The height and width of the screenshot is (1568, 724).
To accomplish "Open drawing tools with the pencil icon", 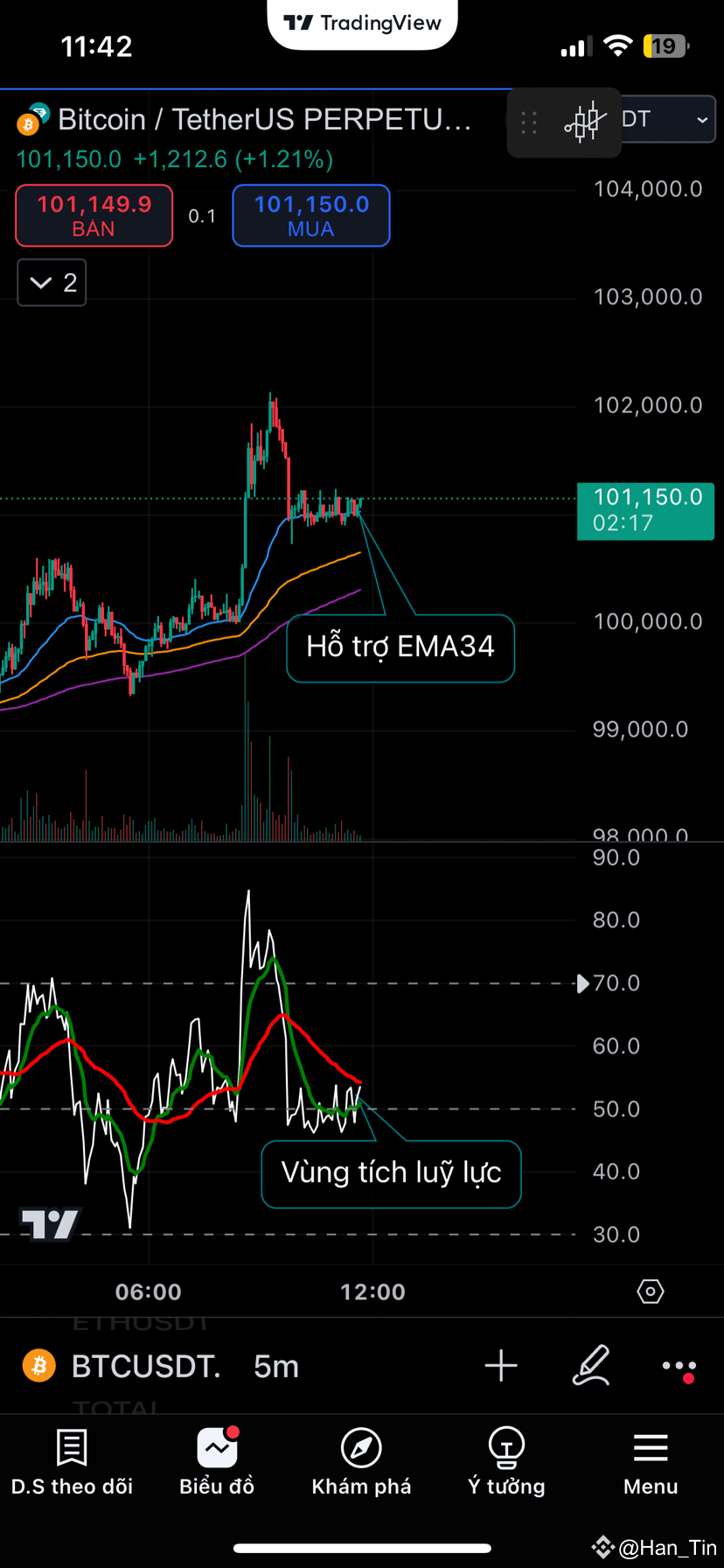I will tap(592, 1365).
